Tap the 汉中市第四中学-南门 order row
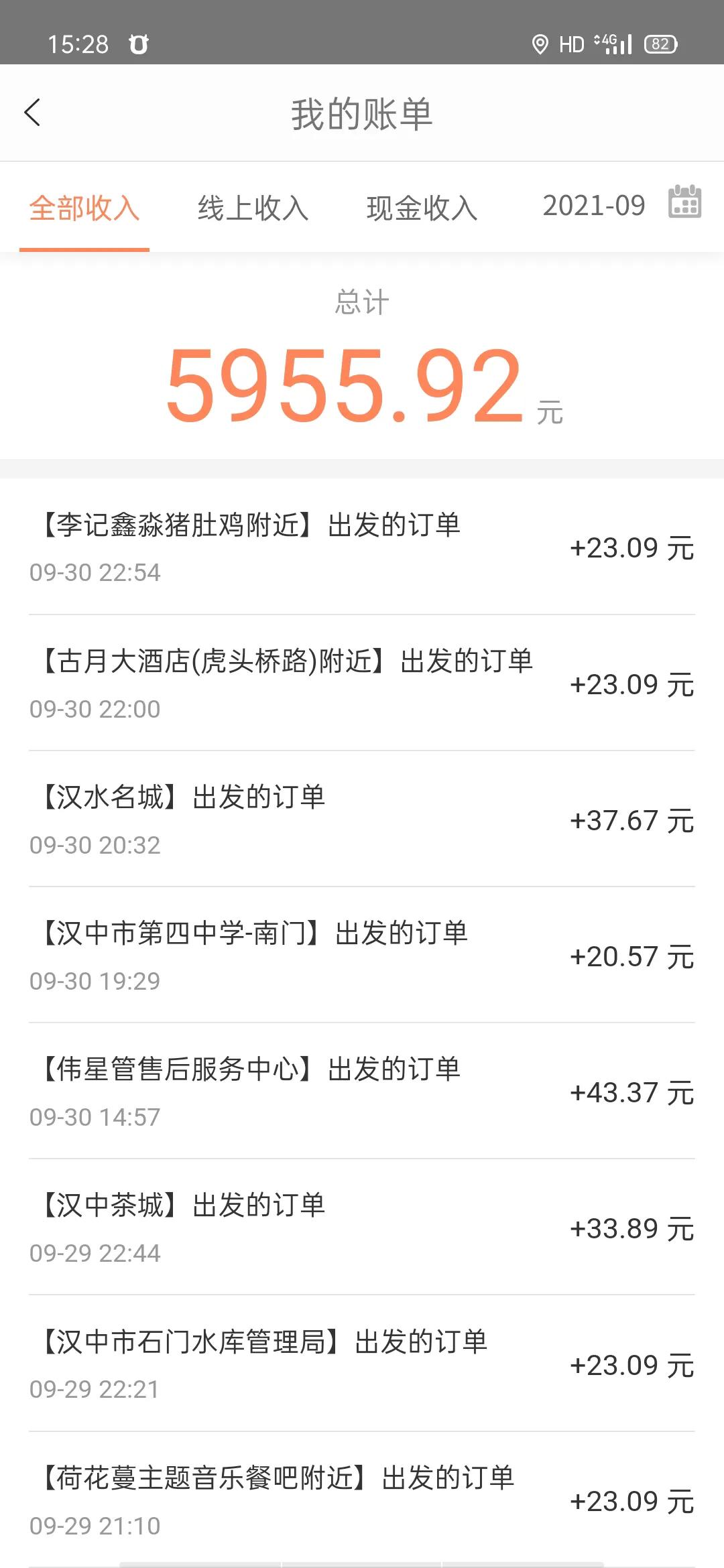Viewport: 724px width, 1568px height. pyautogui.click(x=362, y=955)
